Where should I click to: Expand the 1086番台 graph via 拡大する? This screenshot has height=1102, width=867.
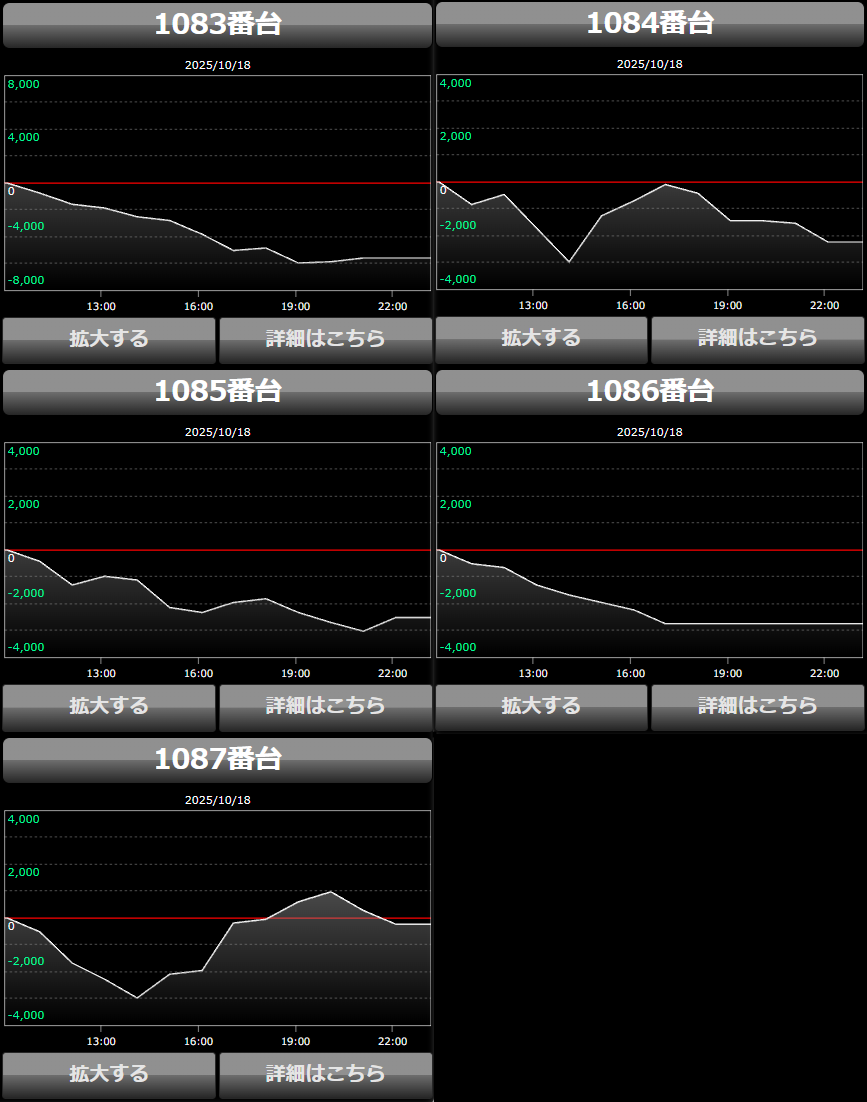point(541,707)
